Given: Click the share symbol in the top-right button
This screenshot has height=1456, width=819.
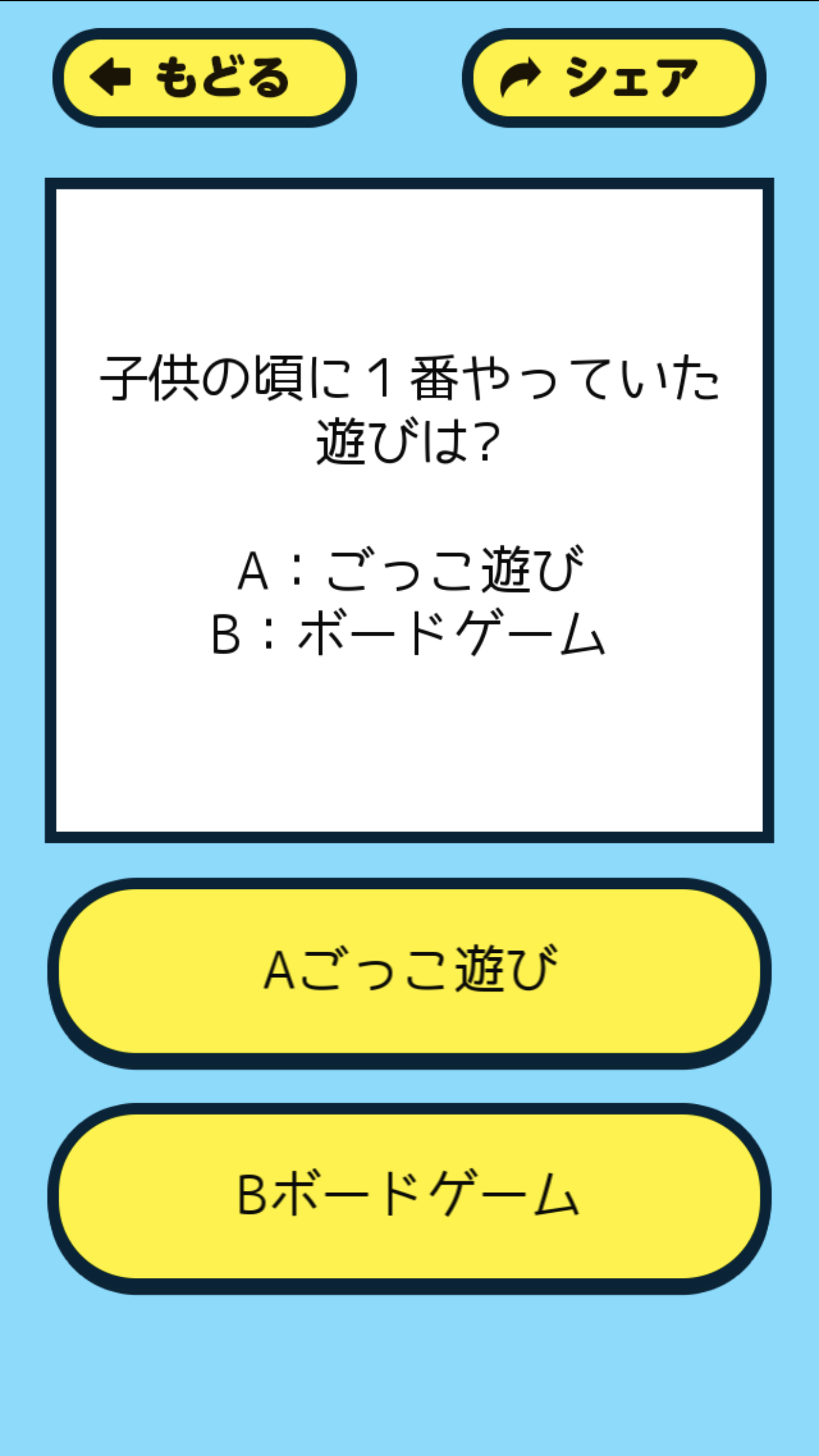Looking at the screenshot, I should tap(521, 75).
